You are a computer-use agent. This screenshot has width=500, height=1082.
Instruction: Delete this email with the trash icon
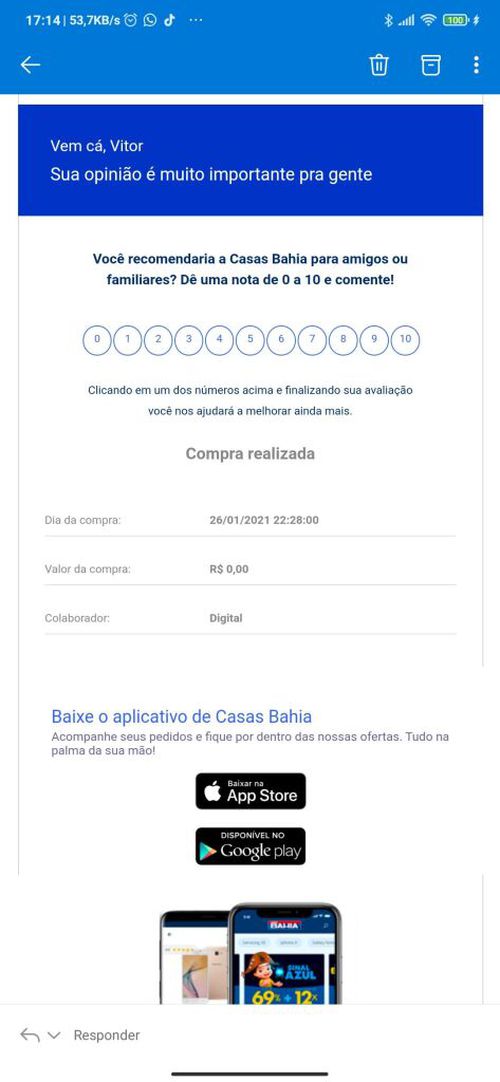pos(379,65)
